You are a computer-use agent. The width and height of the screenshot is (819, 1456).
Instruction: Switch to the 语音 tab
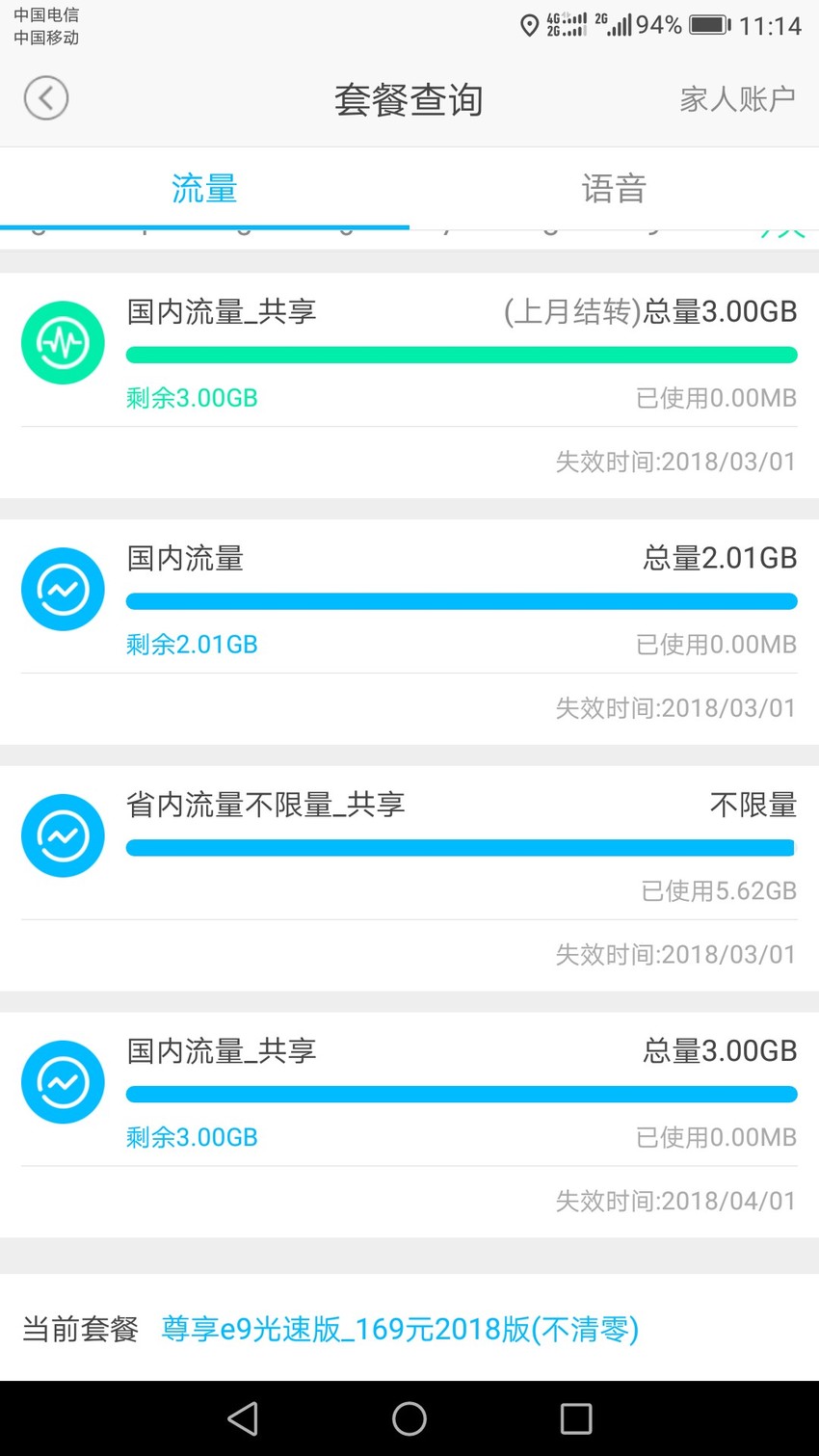tap(614, 189)
